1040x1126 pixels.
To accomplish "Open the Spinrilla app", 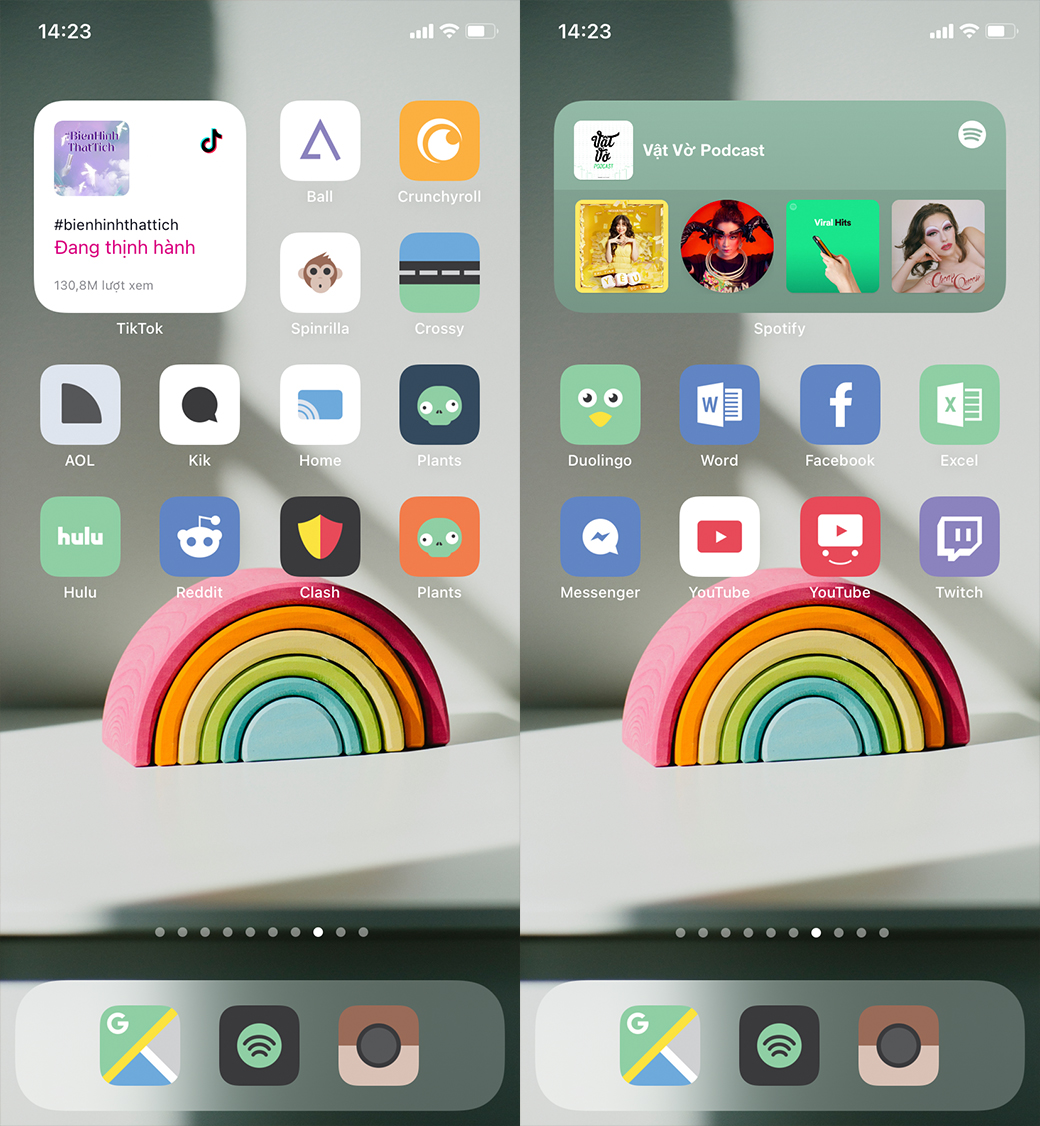I will point(320,273).
